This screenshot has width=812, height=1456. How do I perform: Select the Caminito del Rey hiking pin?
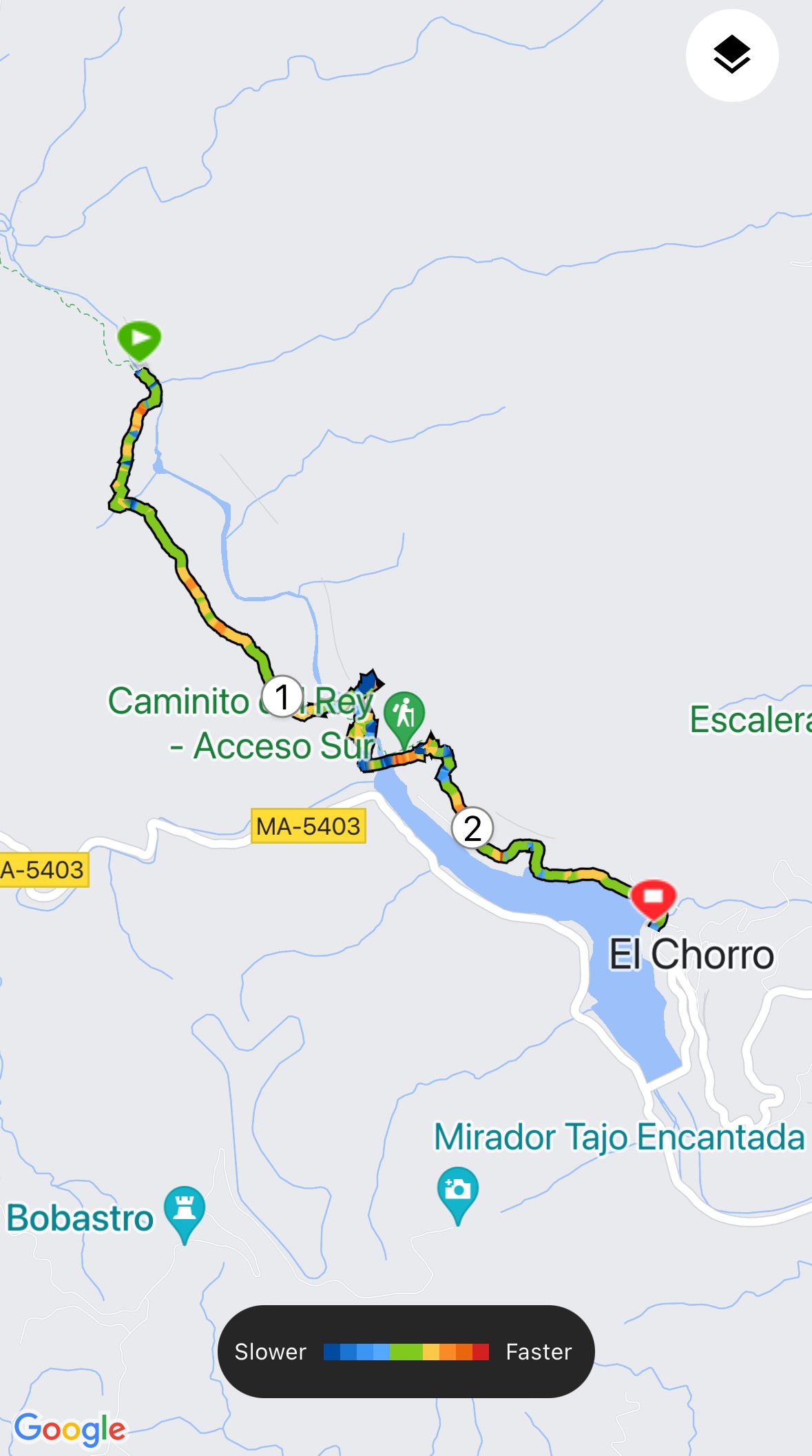pyautogui.click(x=404, y=714)
